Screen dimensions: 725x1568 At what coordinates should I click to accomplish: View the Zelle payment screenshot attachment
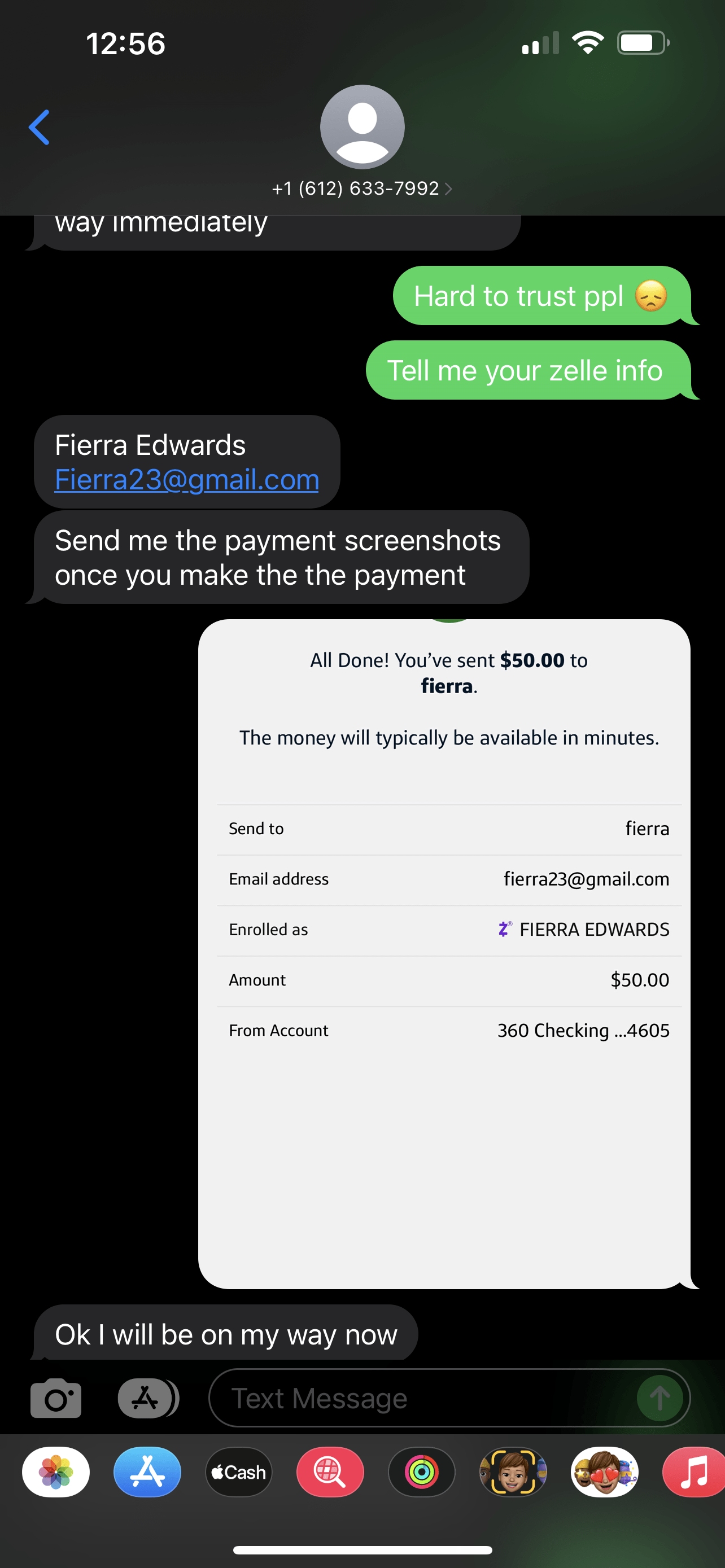click(444, 953)
